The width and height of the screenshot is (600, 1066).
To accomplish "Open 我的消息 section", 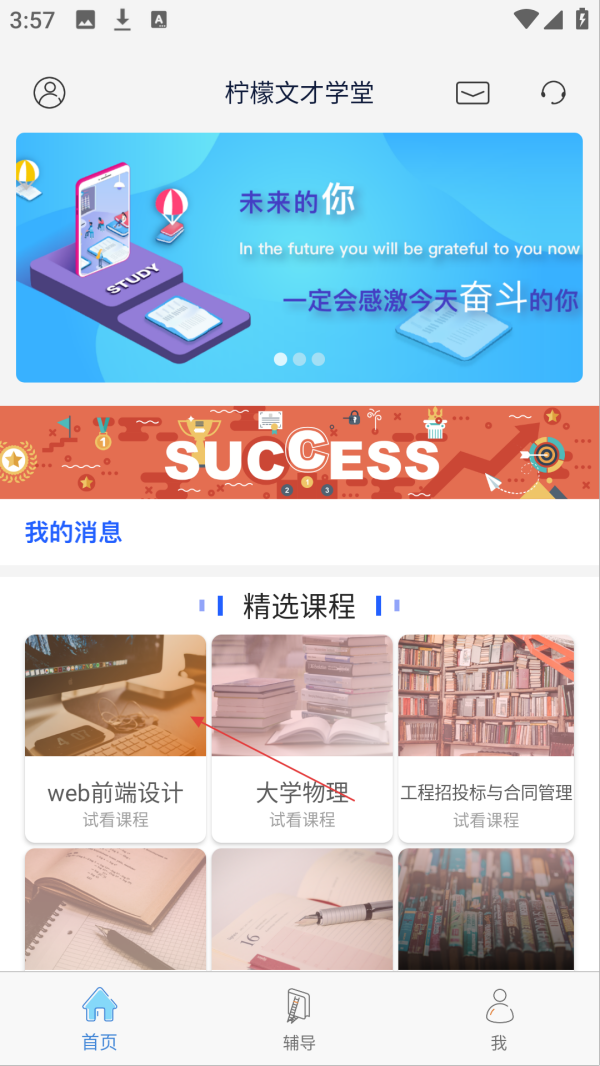I will (73, 532).
